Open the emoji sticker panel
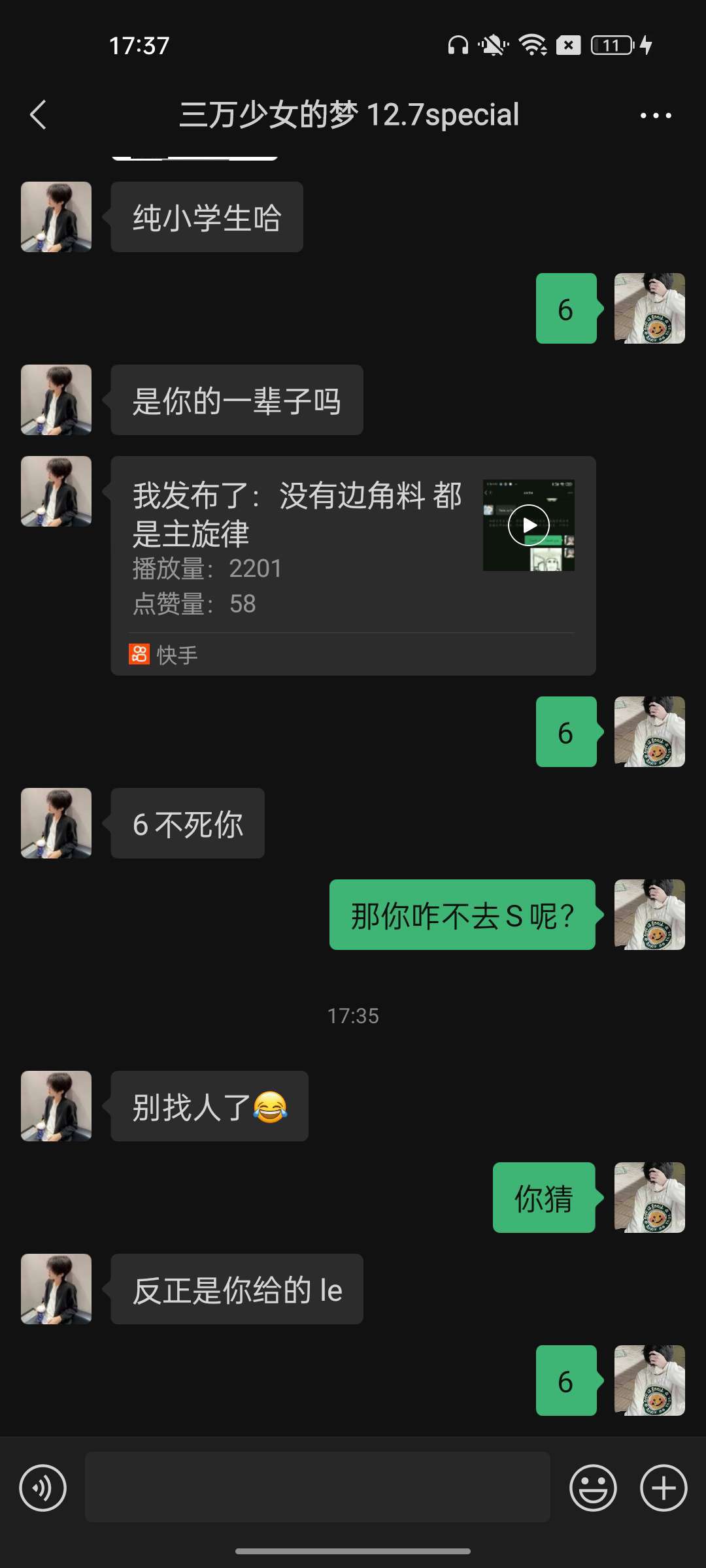 pos(593,1488)
